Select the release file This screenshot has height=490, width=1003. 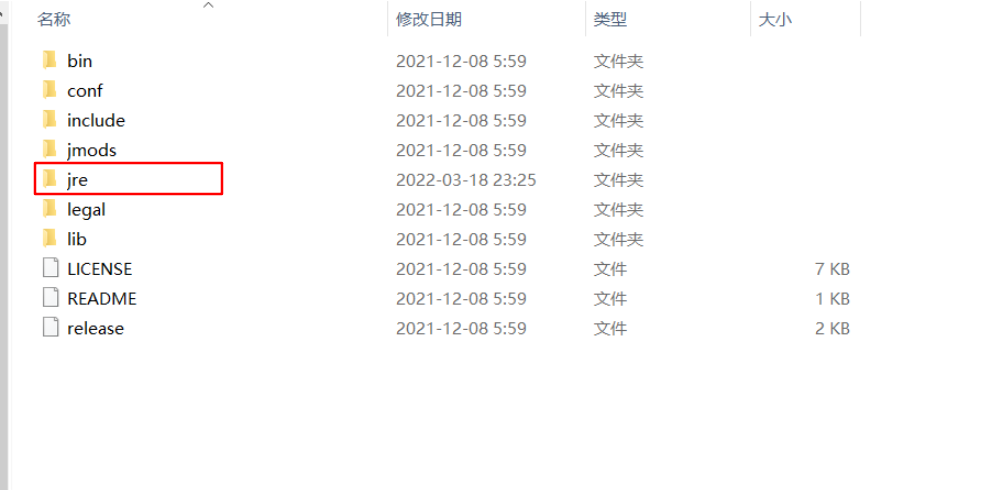(x=95, y=328)
